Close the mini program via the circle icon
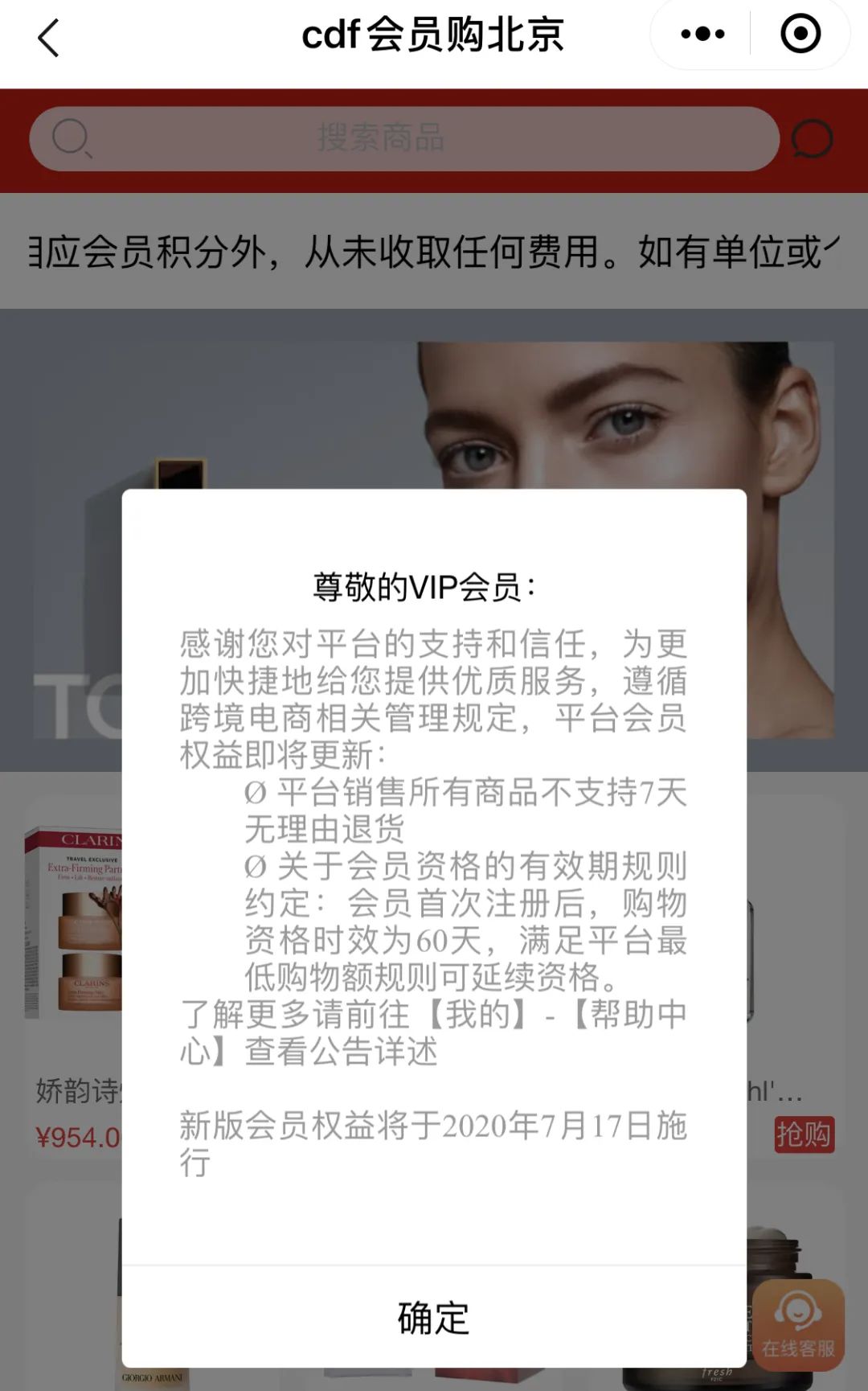This screenshot has height=1391, width=868. point(800,34)
